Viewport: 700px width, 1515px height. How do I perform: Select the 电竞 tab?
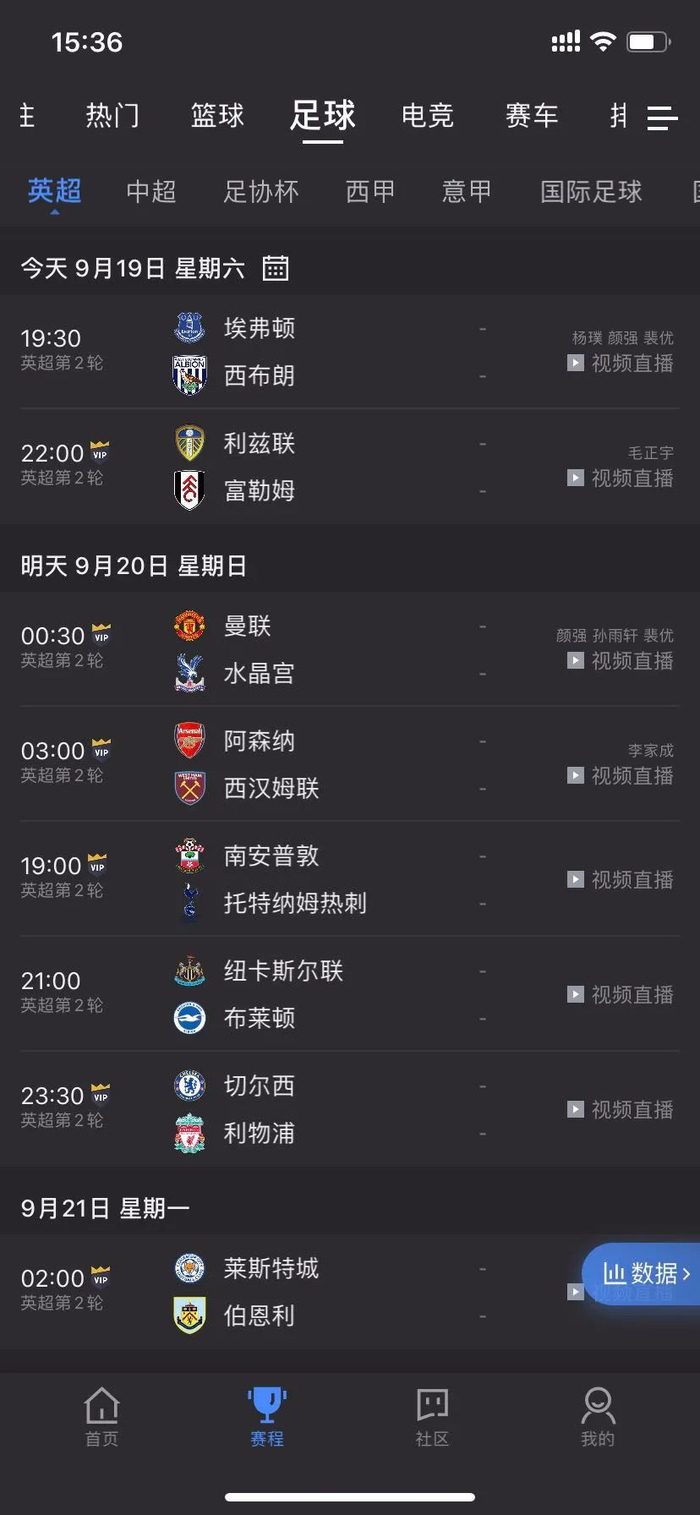tap(427, 116)
